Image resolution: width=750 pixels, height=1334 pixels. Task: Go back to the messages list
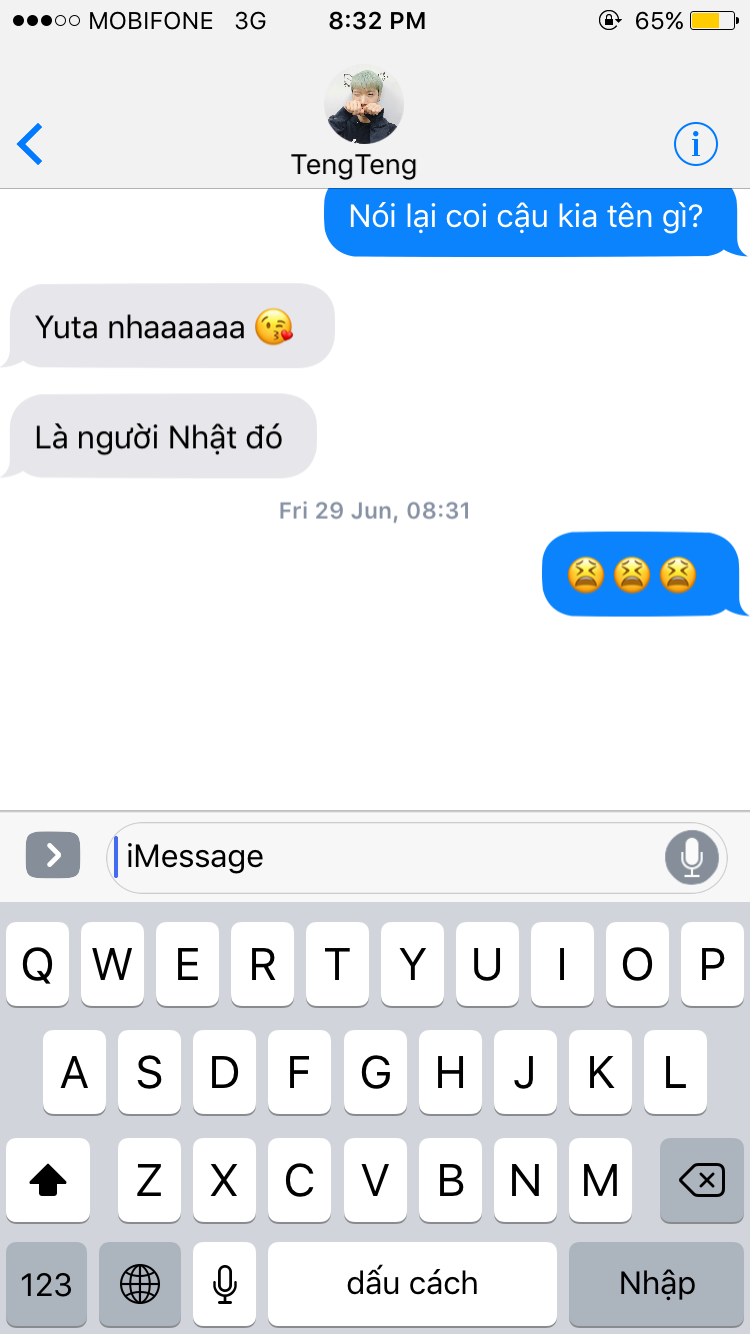coord(30,145)
